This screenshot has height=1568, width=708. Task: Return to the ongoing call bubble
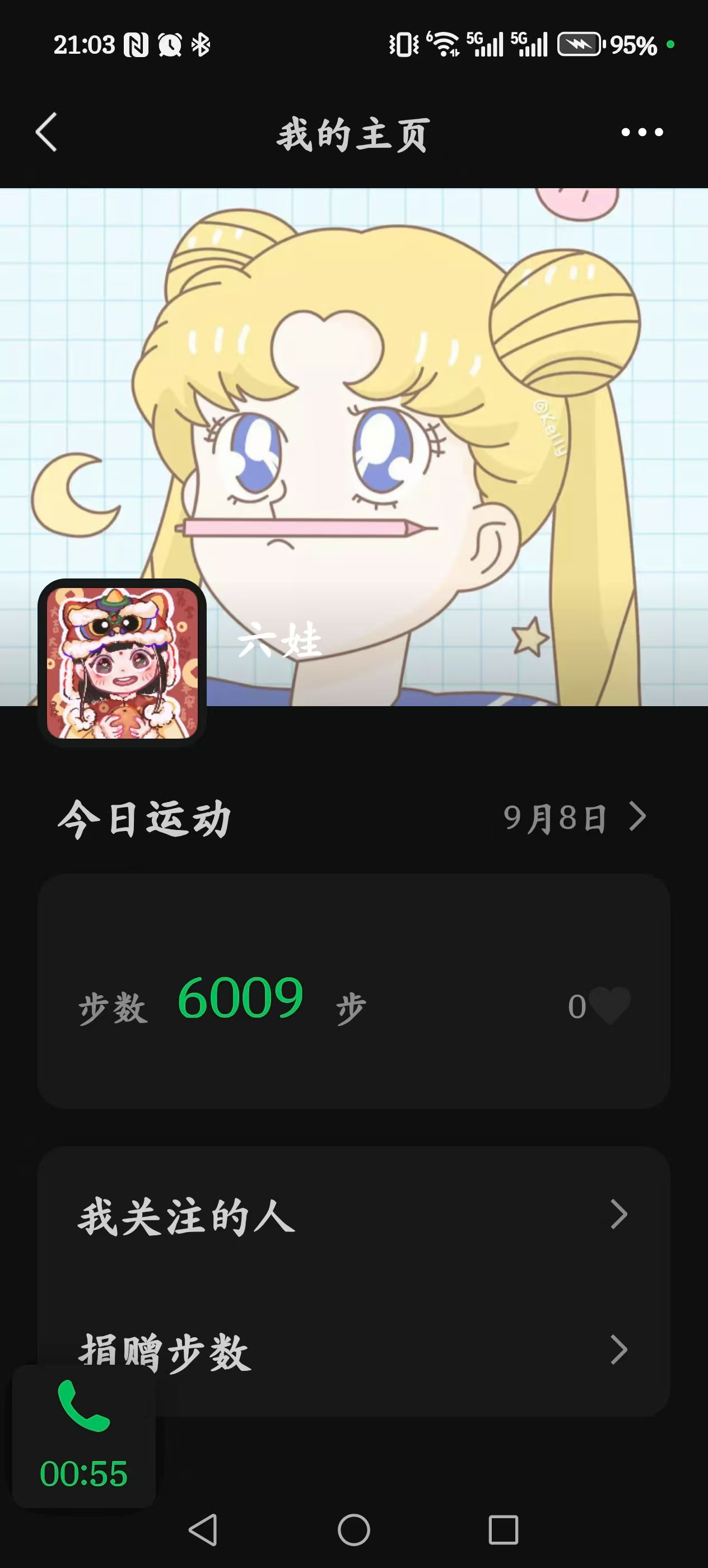pos(84,1436)
